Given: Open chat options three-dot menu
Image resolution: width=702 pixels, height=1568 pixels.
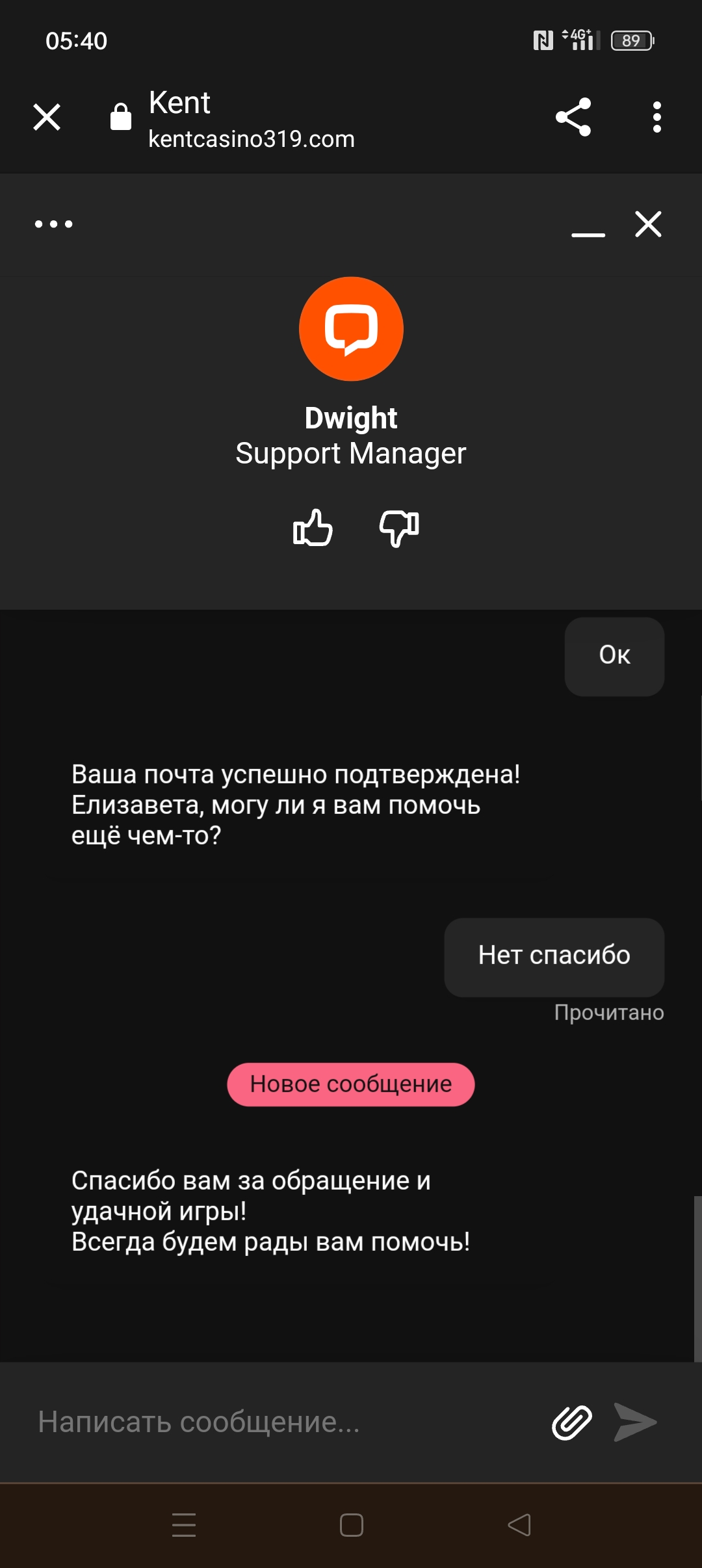Looking at the screenshot, I should click(54, 224).
